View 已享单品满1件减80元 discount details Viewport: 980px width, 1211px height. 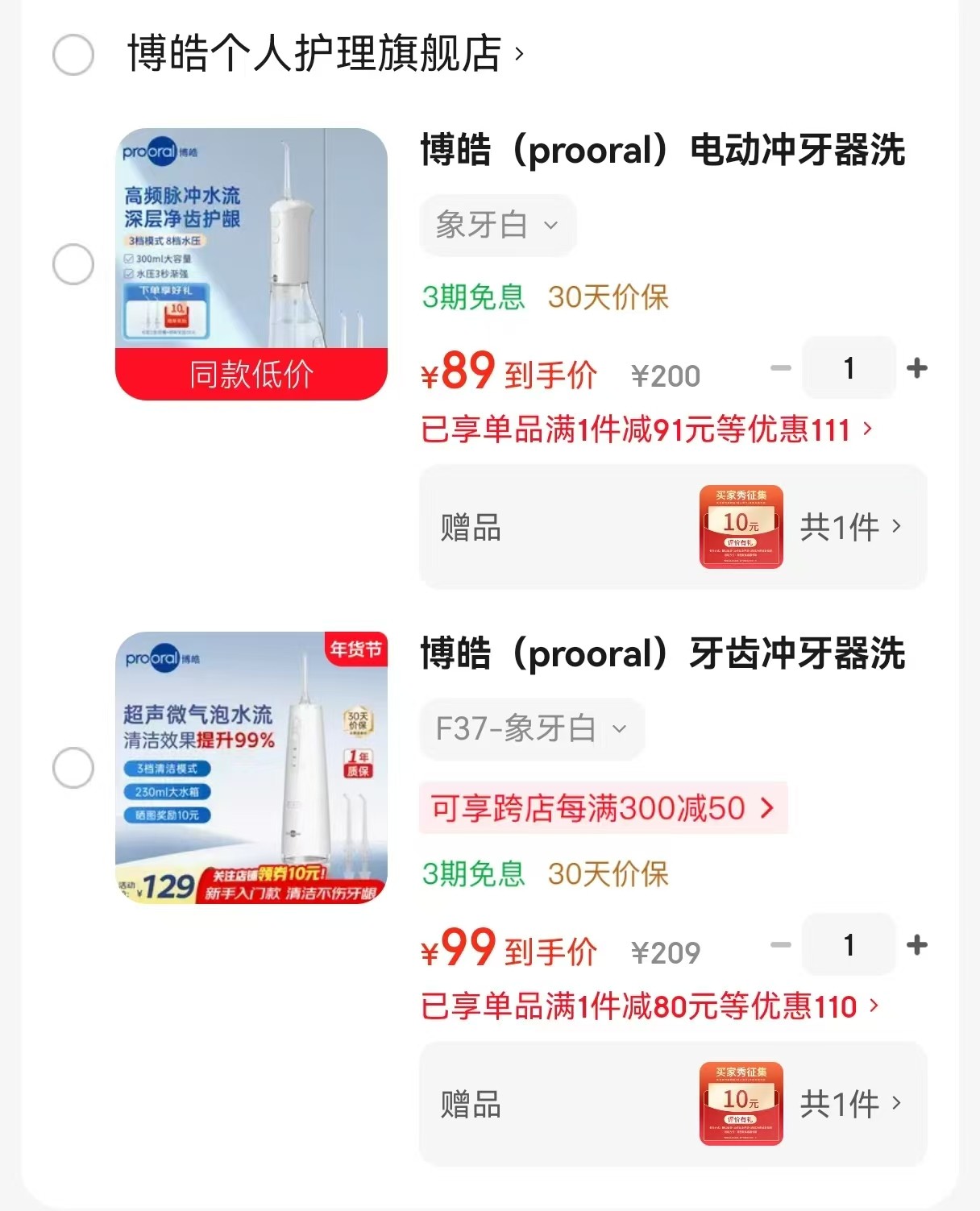(650, 1006)
